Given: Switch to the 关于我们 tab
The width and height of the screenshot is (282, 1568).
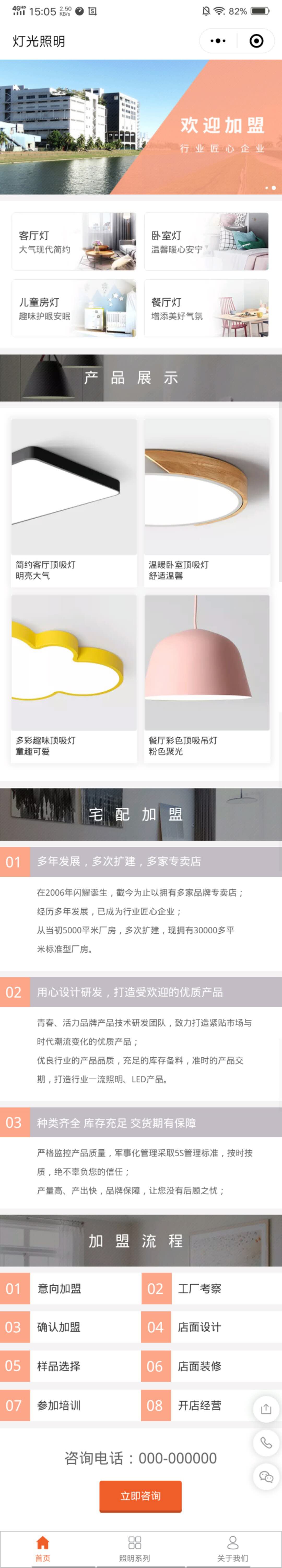Looking at the screenshot, I should pos(232,1548).
